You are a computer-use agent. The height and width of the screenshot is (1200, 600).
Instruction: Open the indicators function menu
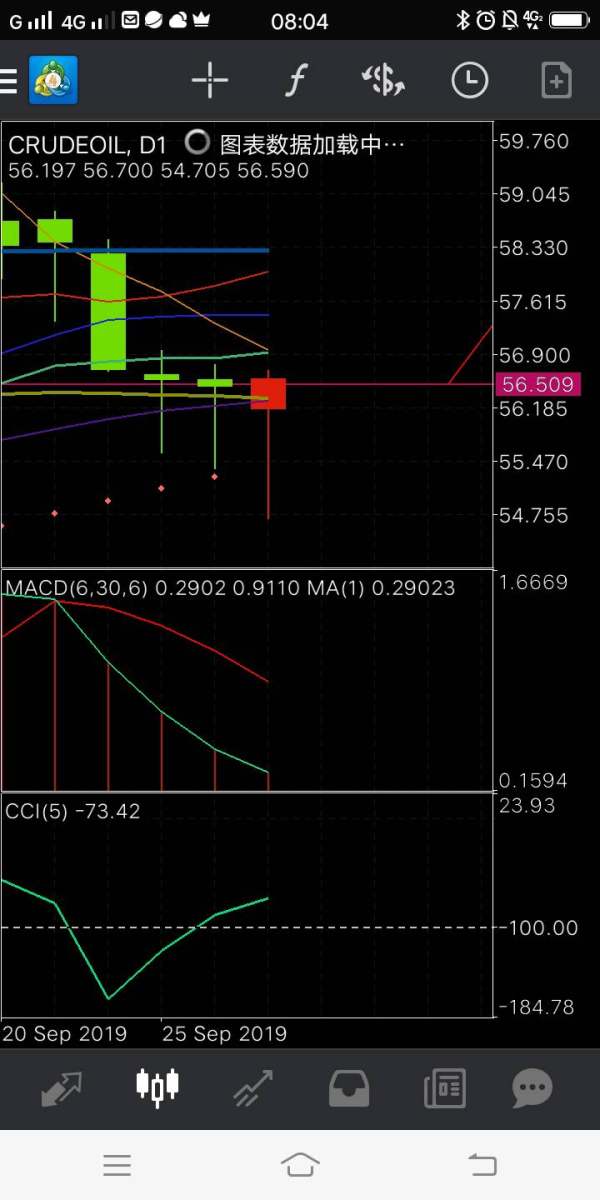point(296,80)
